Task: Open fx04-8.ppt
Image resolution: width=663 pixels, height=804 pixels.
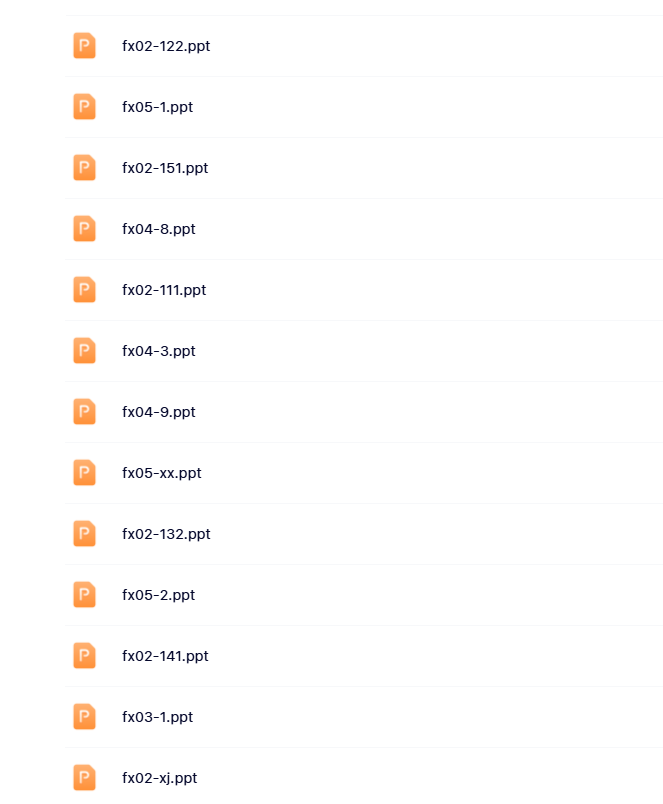Action: click(158, 229)
